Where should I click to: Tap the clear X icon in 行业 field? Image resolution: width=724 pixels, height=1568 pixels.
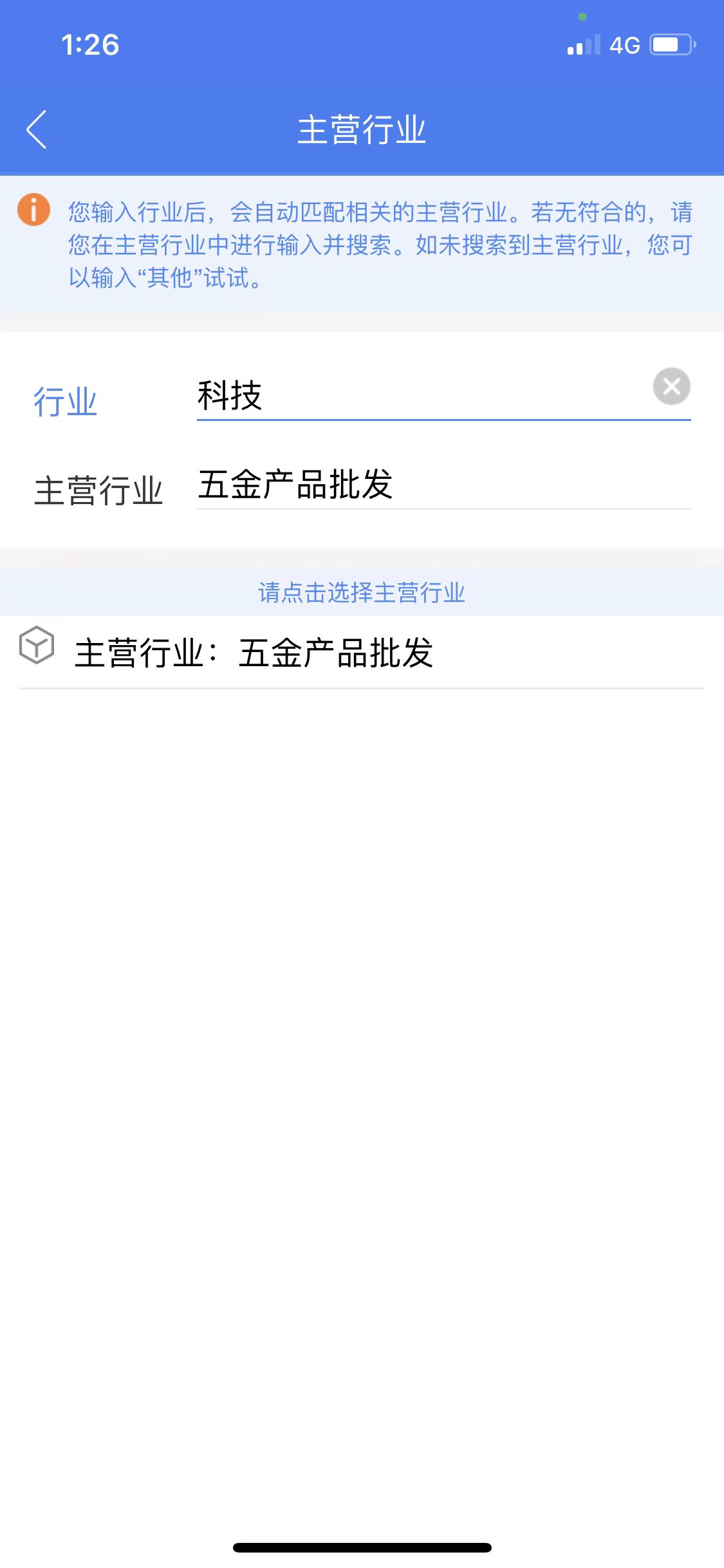pyautogui.click(x=672, y=386)
